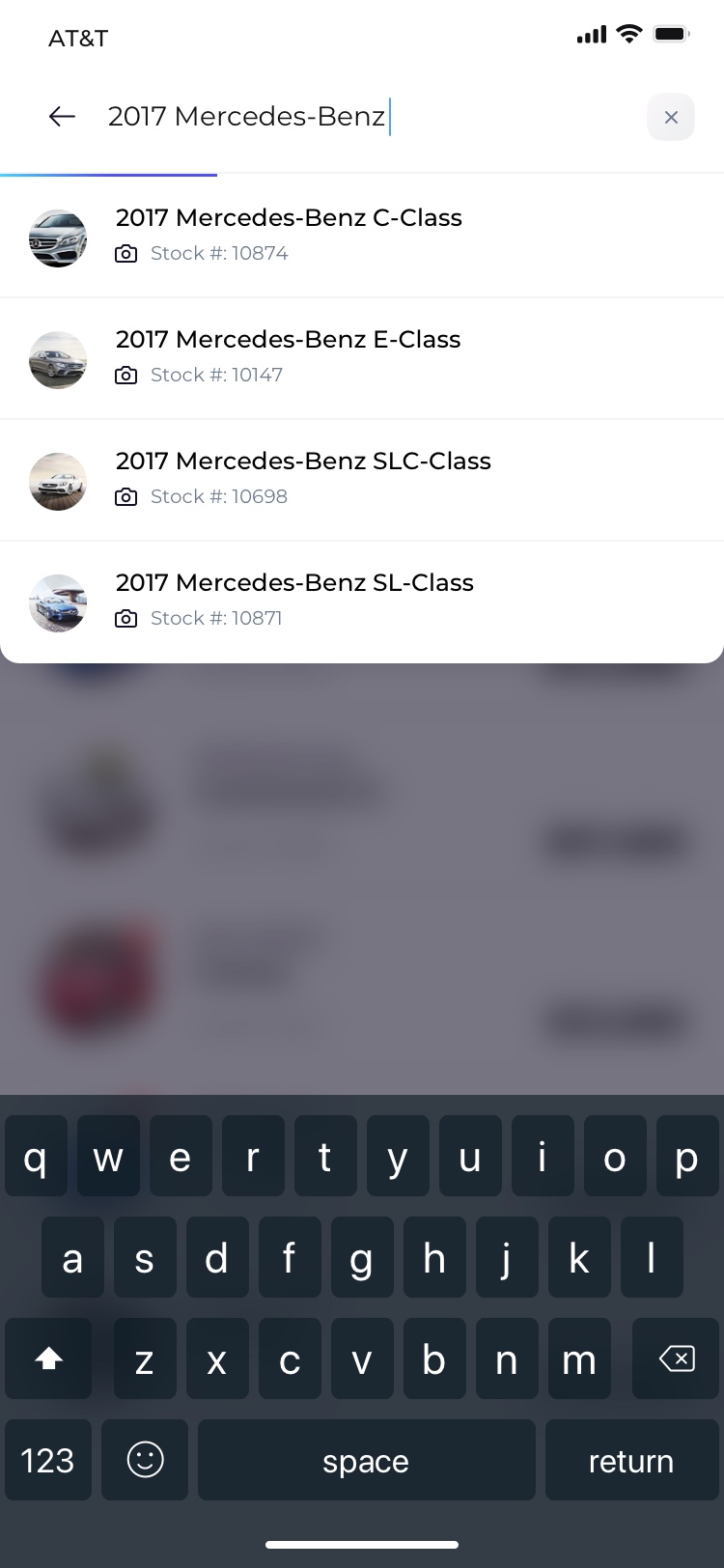Hit the return key on keyboard
Image resolution: width=724 pixels, height=1568 pixels.
tap(631, 1460)
